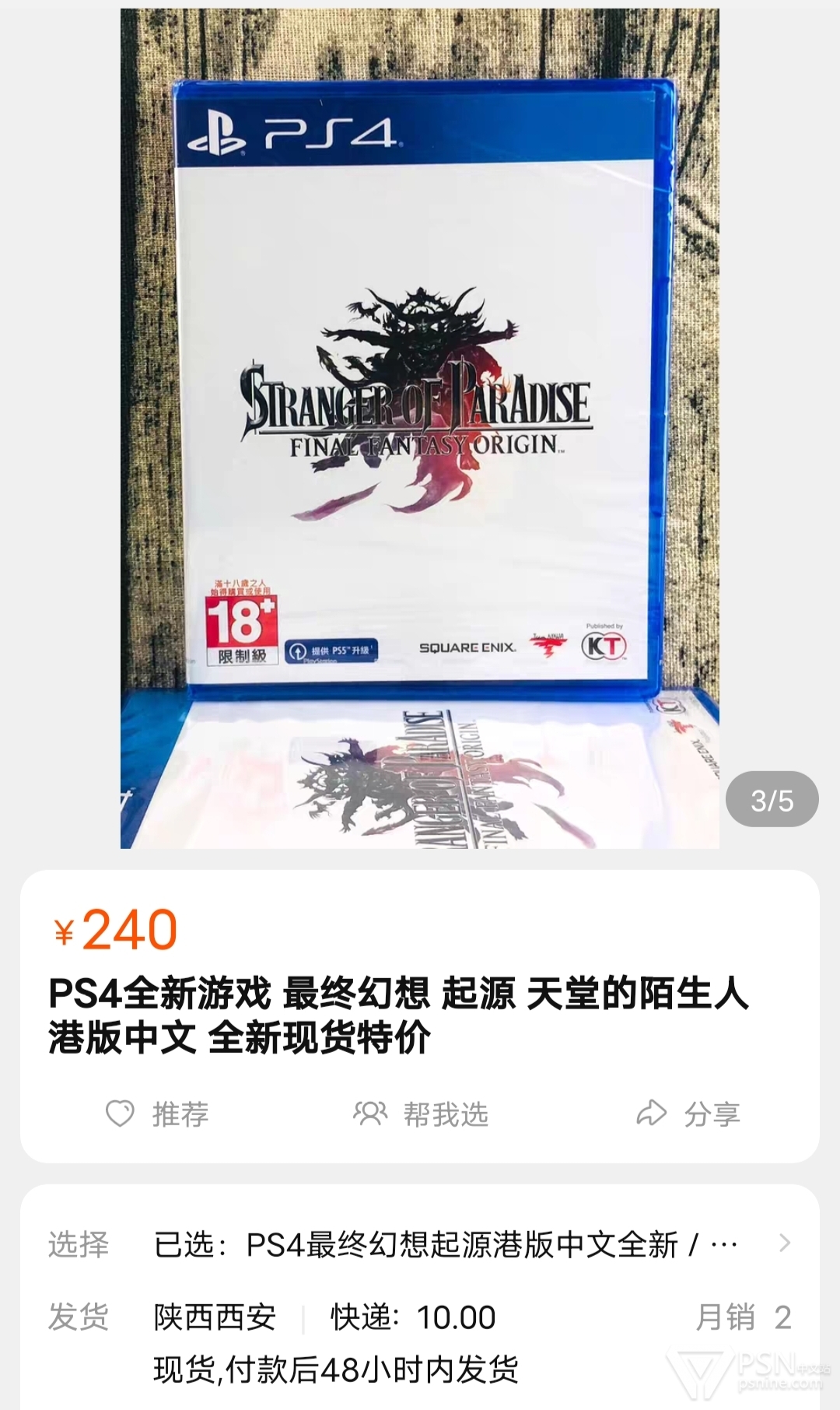The width and height of the screenshot is (840, 1410).
Task: Open the 选择 row showing the chosen variant
Action: coord(420,1244)
